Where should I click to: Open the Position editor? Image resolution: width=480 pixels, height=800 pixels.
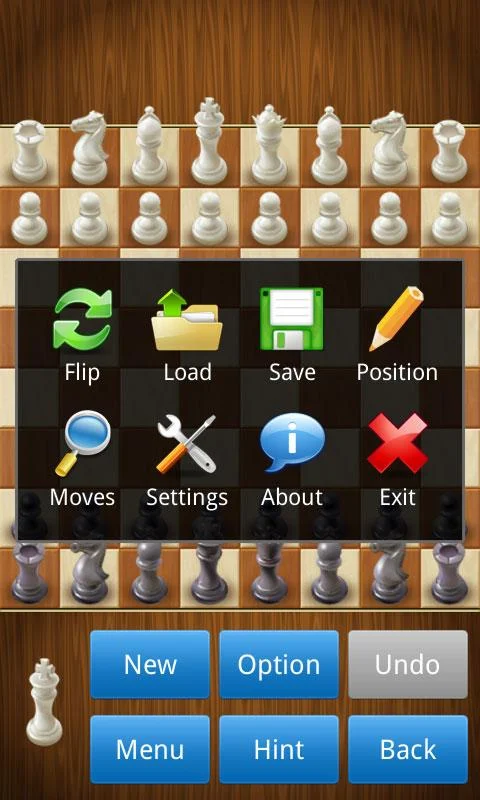pyautogui.click(x=397, y=334)
